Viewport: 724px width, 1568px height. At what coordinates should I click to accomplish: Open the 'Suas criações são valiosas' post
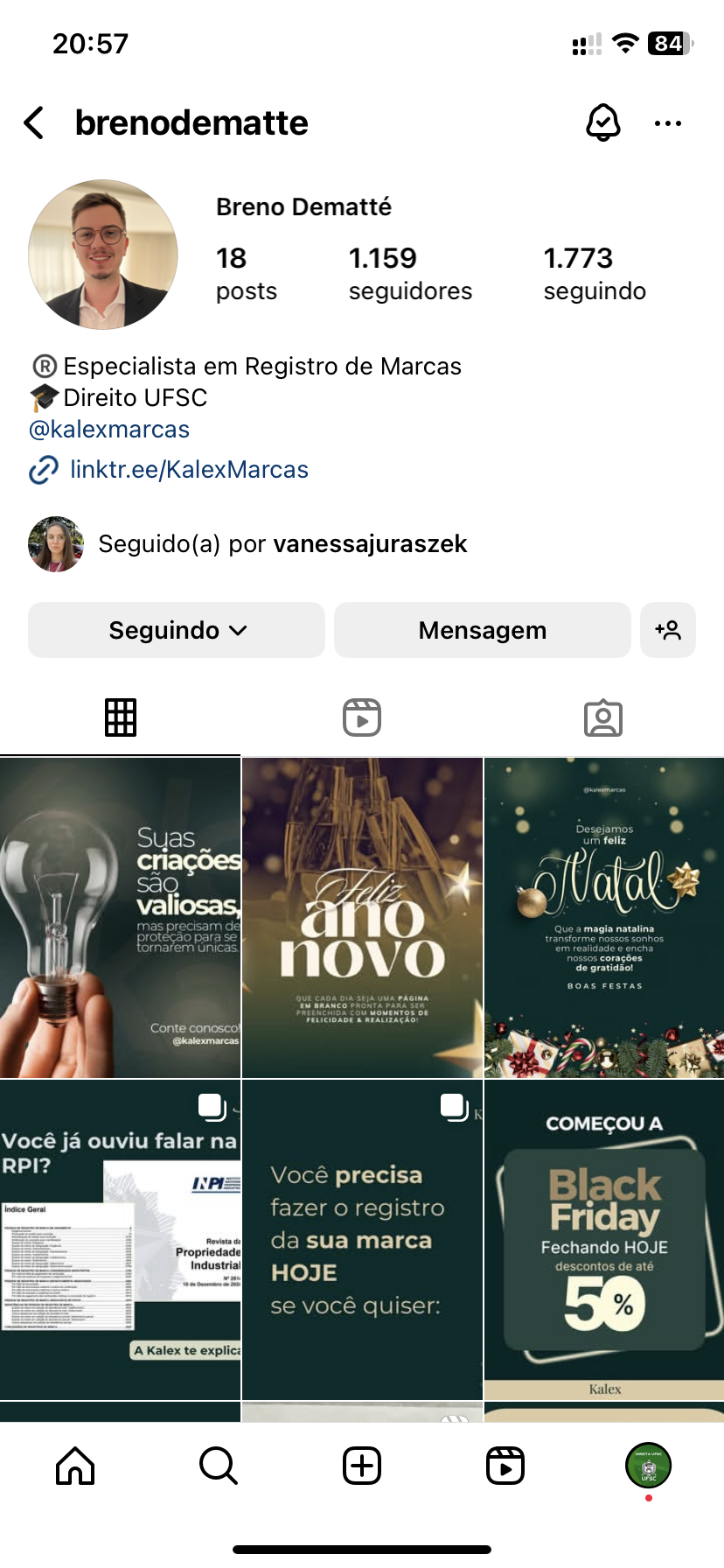(x=120, y=917)
